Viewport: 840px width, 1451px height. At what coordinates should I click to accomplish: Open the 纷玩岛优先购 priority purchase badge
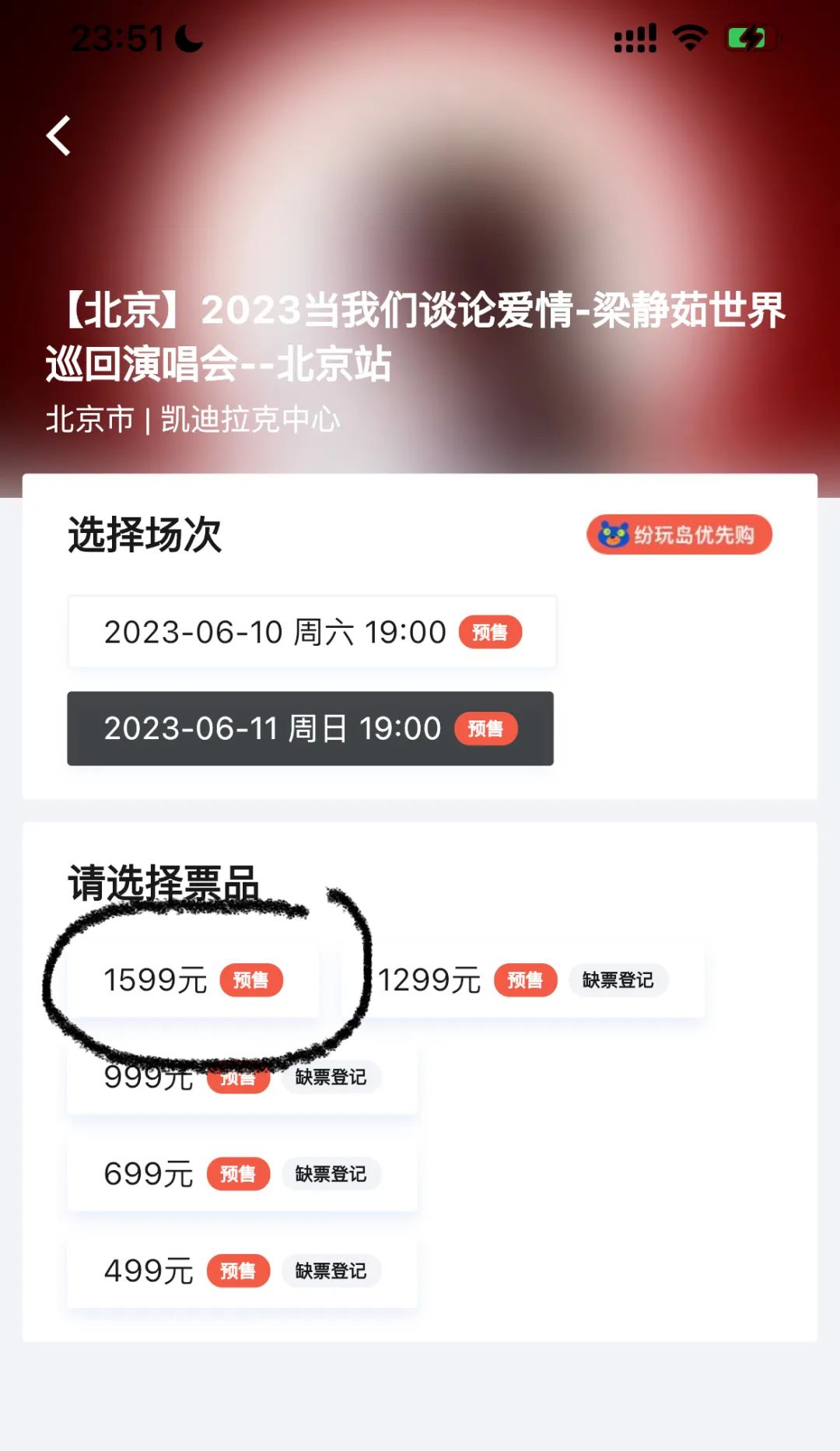point(679,534)
